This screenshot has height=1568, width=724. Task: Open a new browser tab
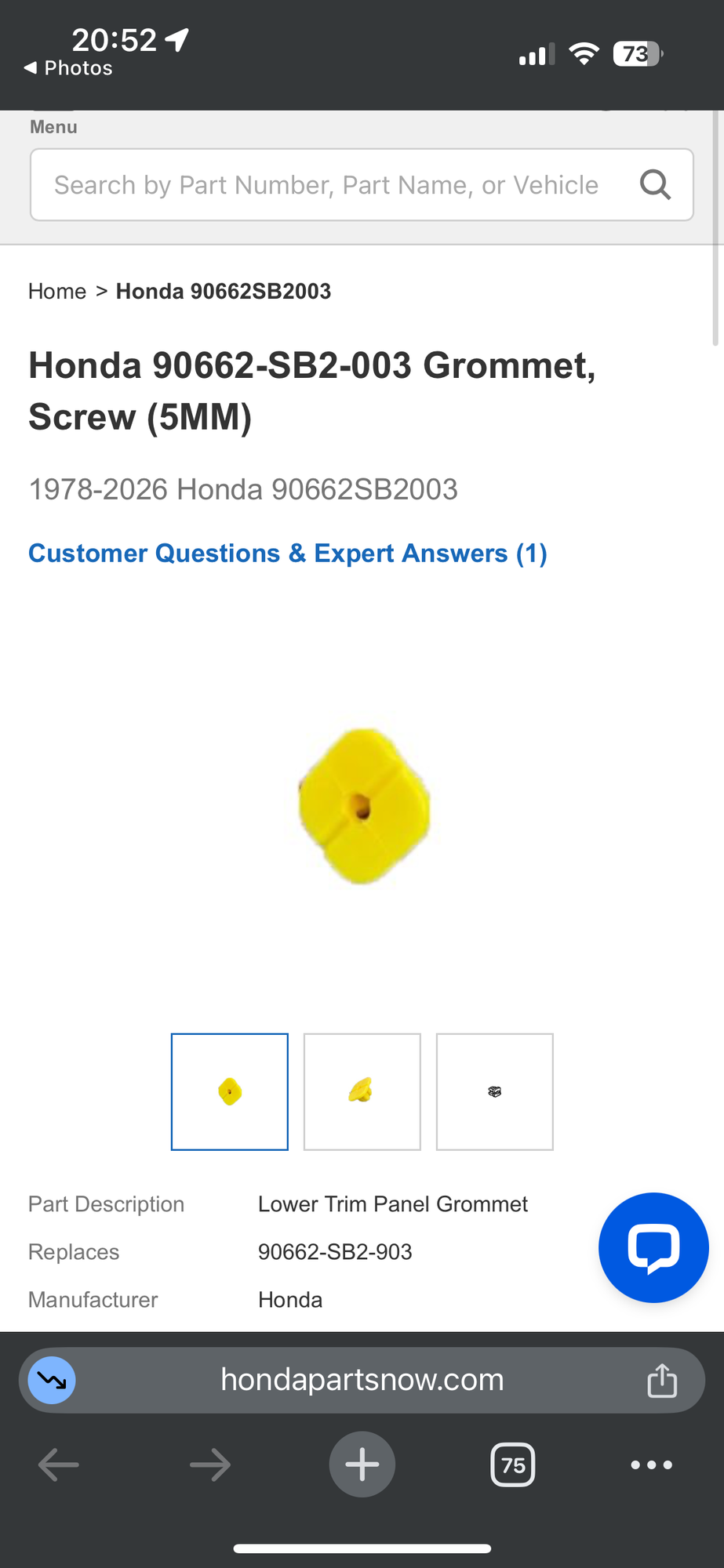362,1465
